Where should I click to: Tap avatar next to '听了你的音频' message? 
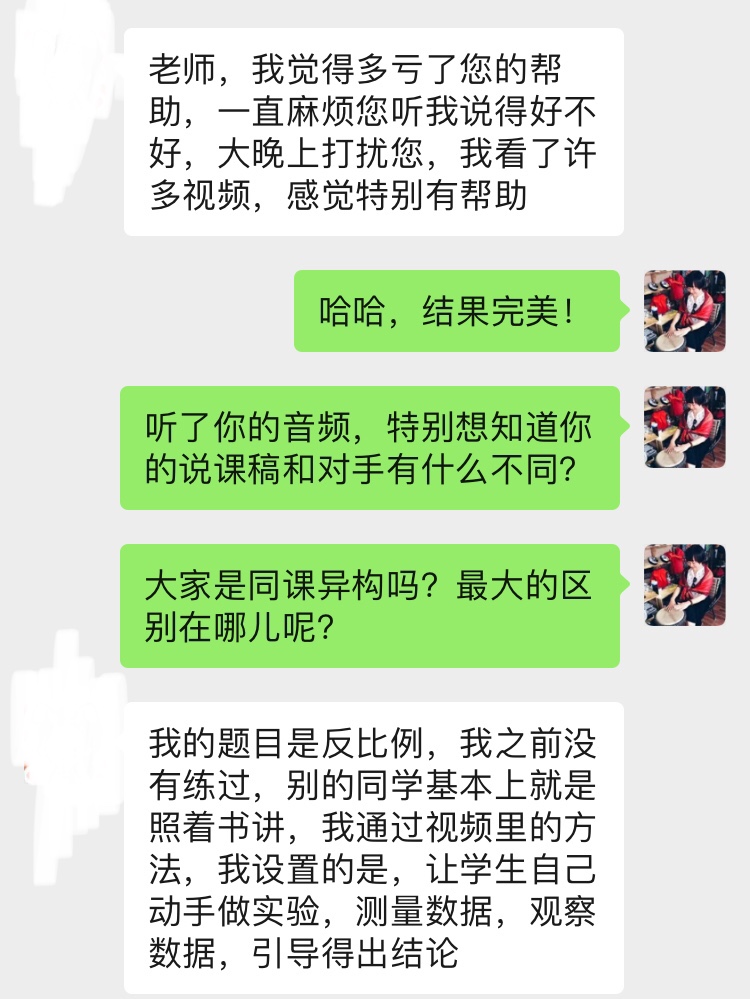click(x=684, y=427)
